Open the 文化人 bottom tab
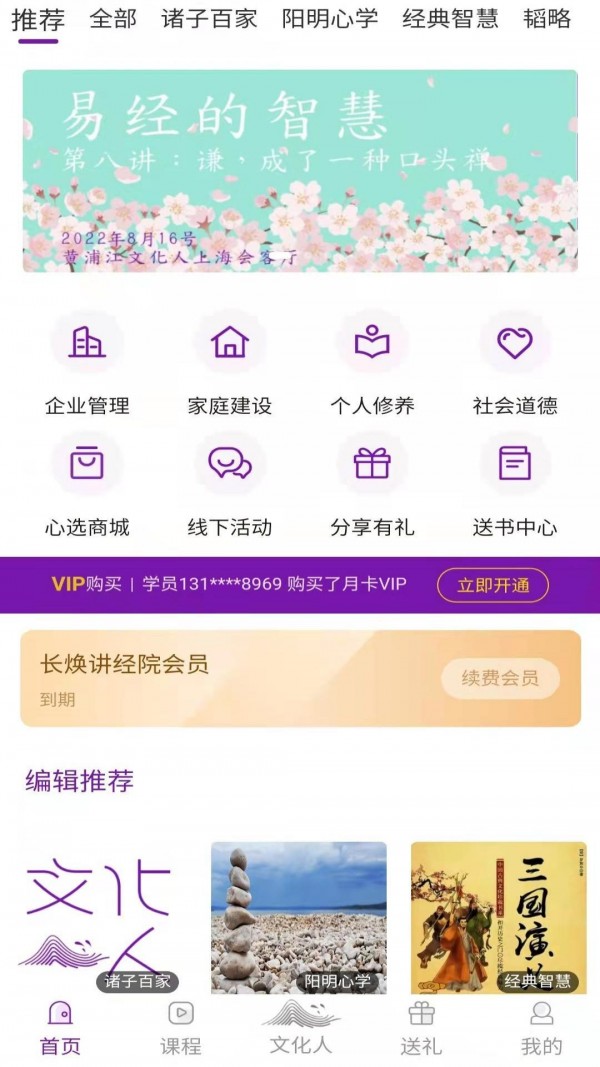Screen dimensions: 600x1067 coord(301,1028)
